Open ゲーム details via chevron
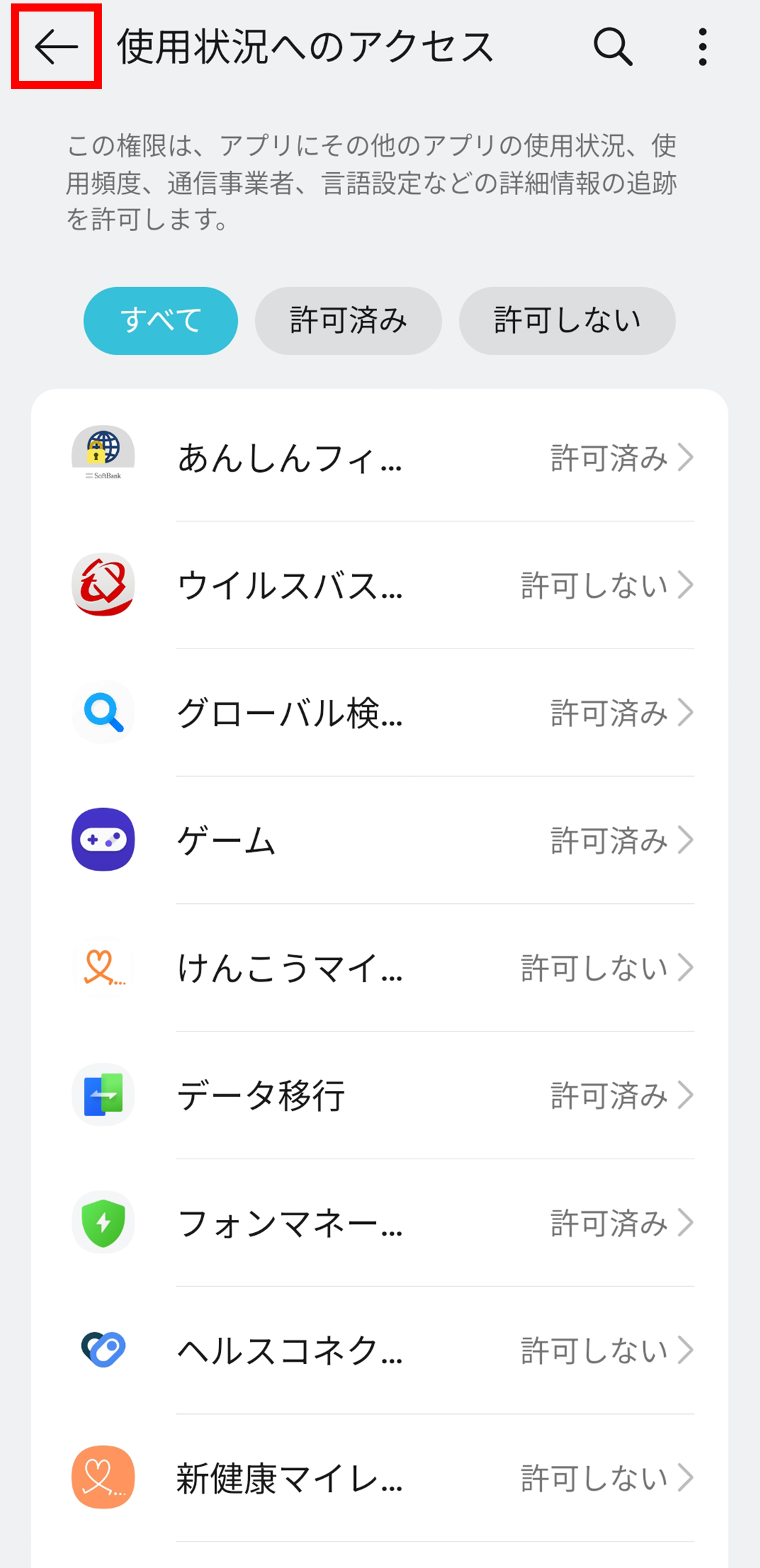This screenshot has width=760, height=1568. pos(688,840)
